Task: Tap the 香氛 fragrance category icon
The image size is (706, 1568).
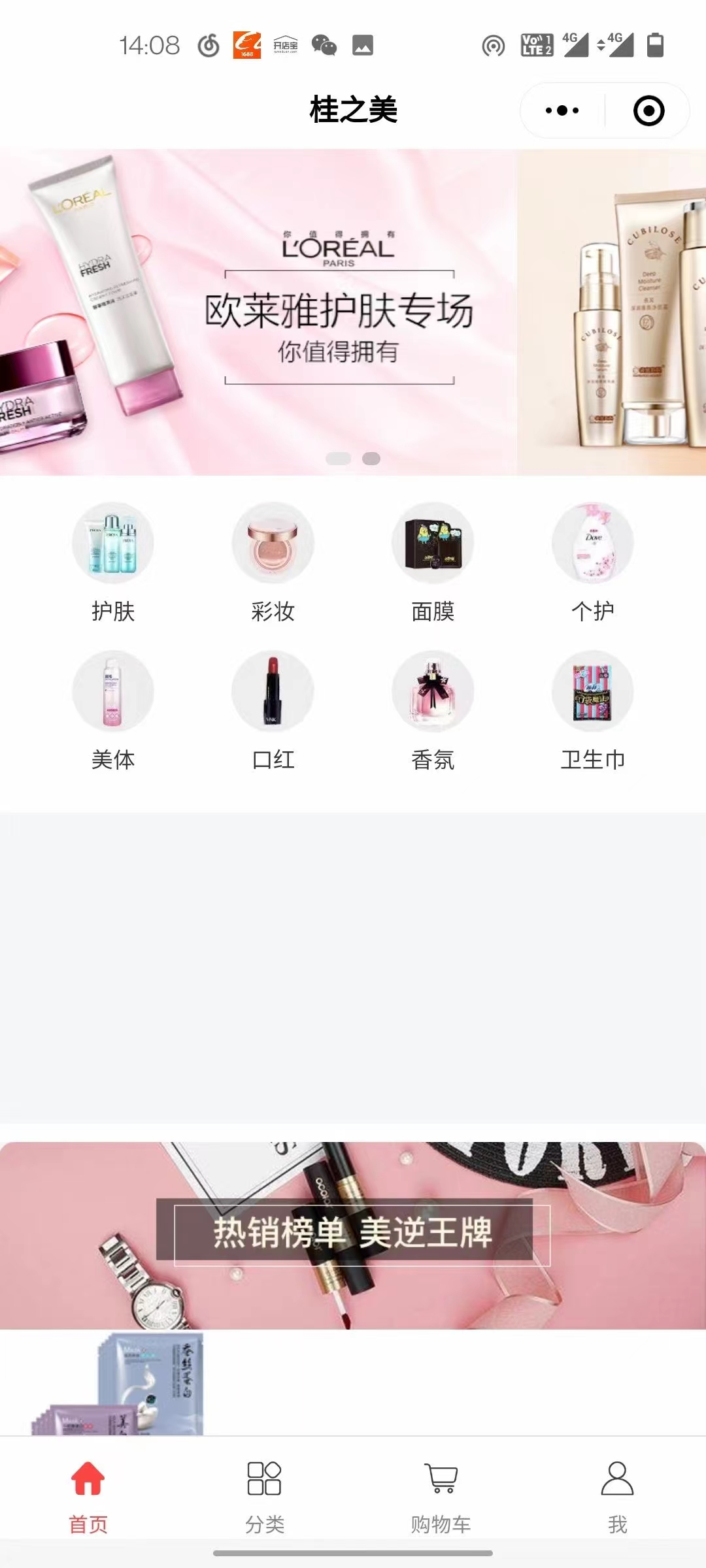Action: [433, 691]
